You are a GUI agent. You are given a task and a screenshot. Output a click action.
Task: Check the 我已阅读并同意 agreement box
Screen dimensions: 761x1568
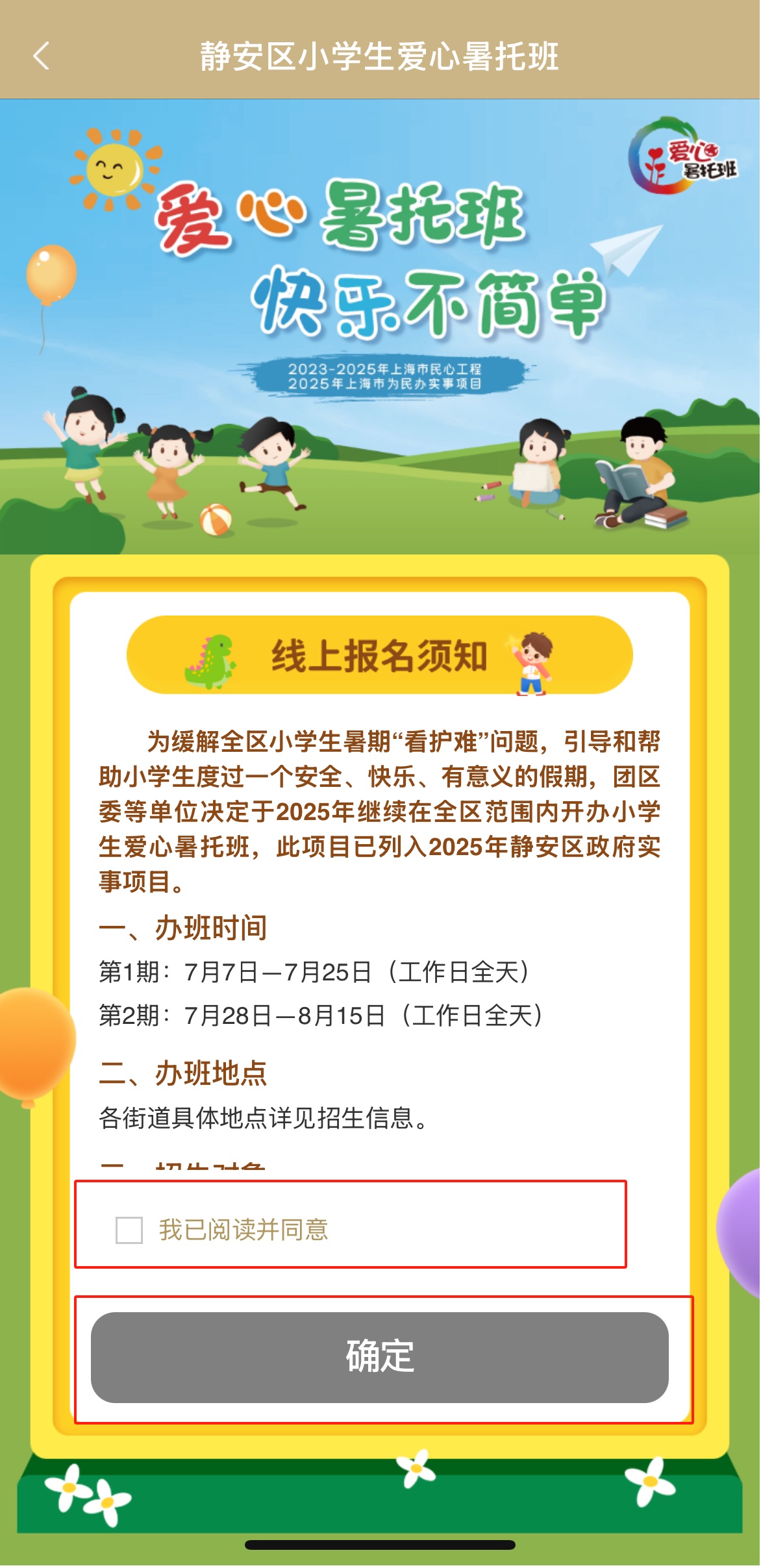coord(129,1230)
